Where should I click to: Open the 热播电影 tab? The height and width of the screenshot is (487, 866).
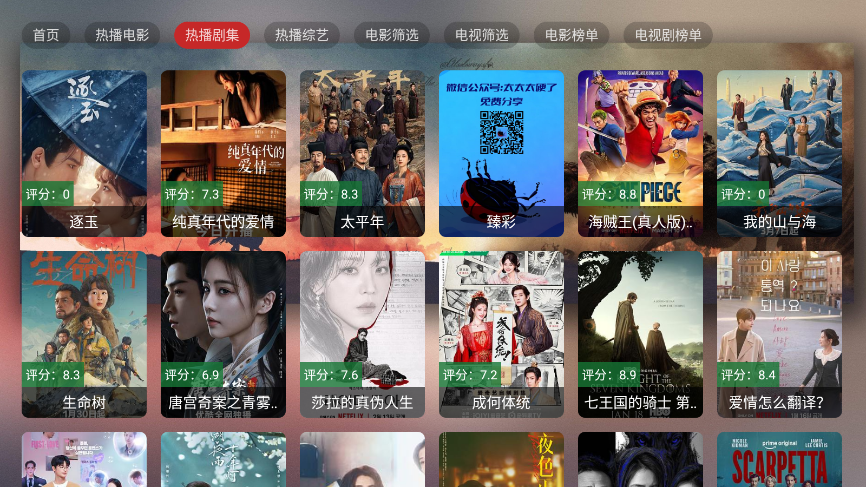pos(122,35)
